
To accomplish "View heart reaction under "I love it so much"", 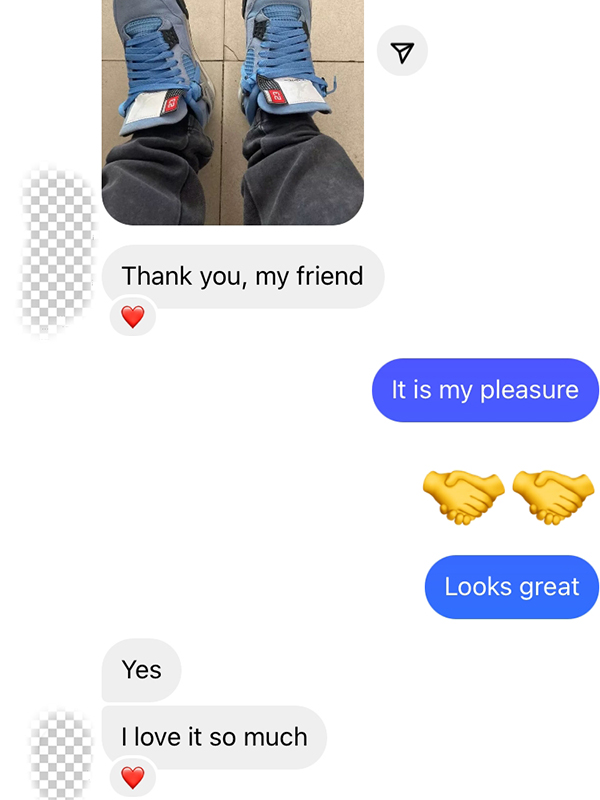I will click(x=132, y=777).
